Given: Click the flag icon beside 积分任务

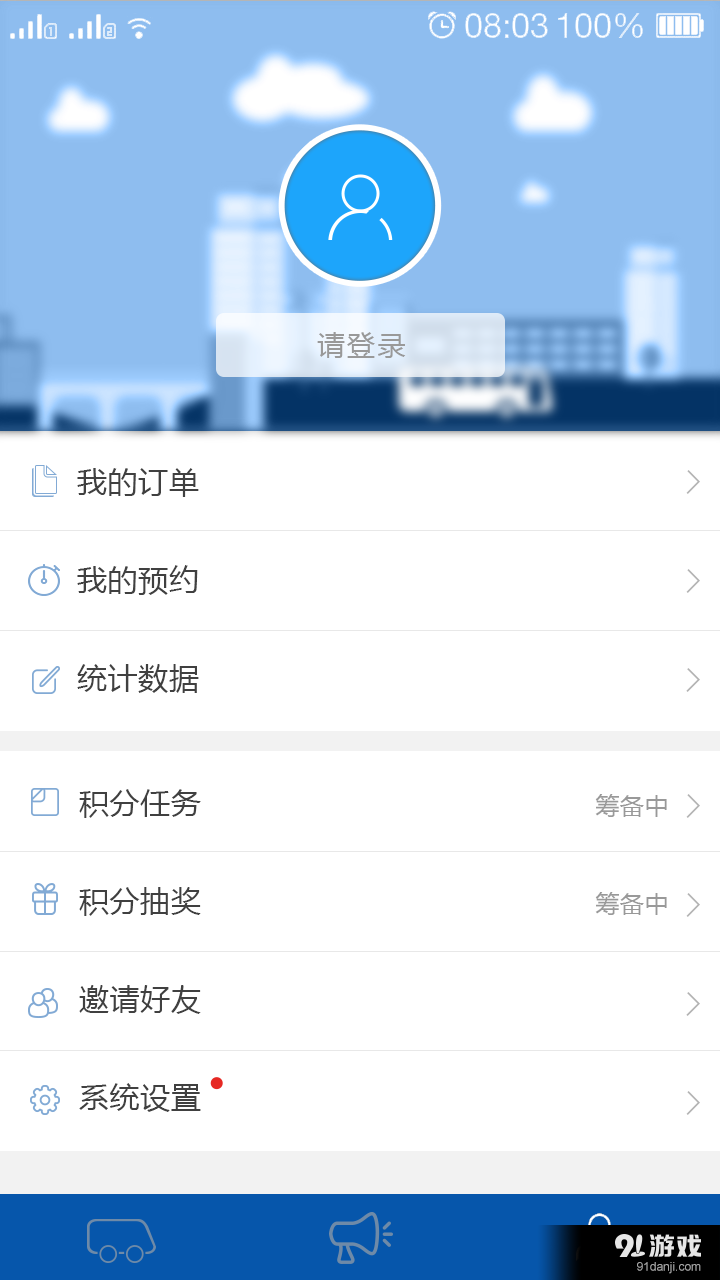Looking at the screenshot, I should tap(45, 801).
